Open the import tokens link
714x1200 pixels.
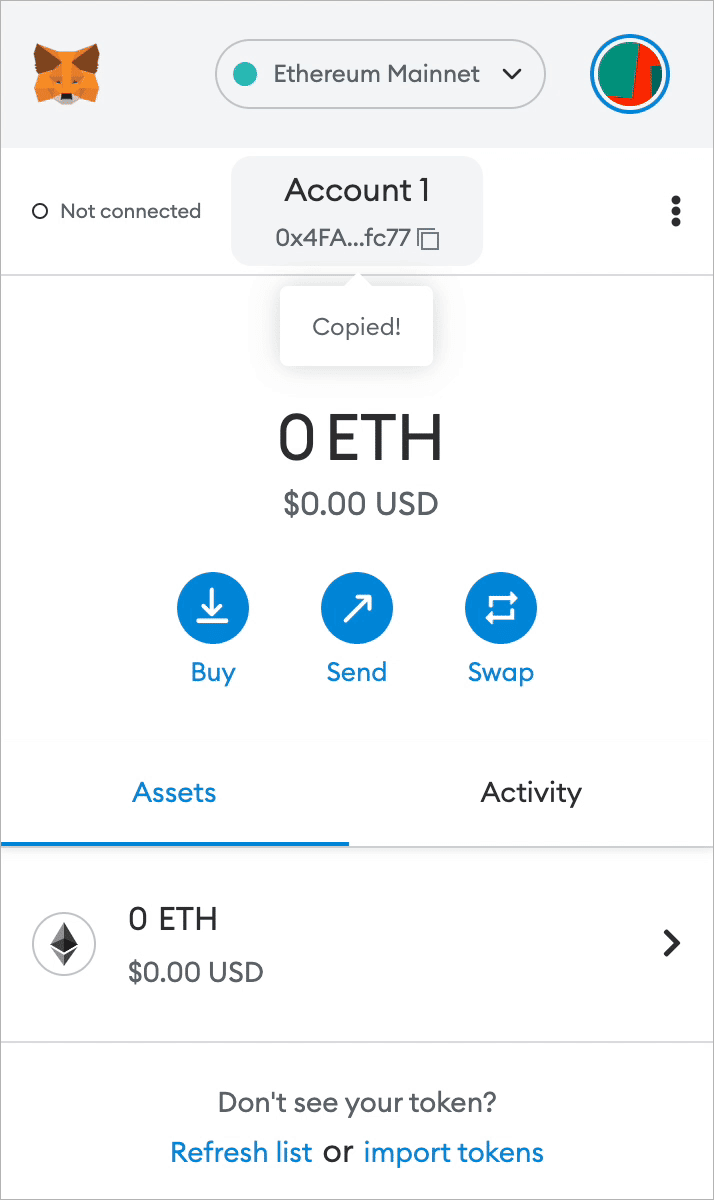[x=454, y=1152]
